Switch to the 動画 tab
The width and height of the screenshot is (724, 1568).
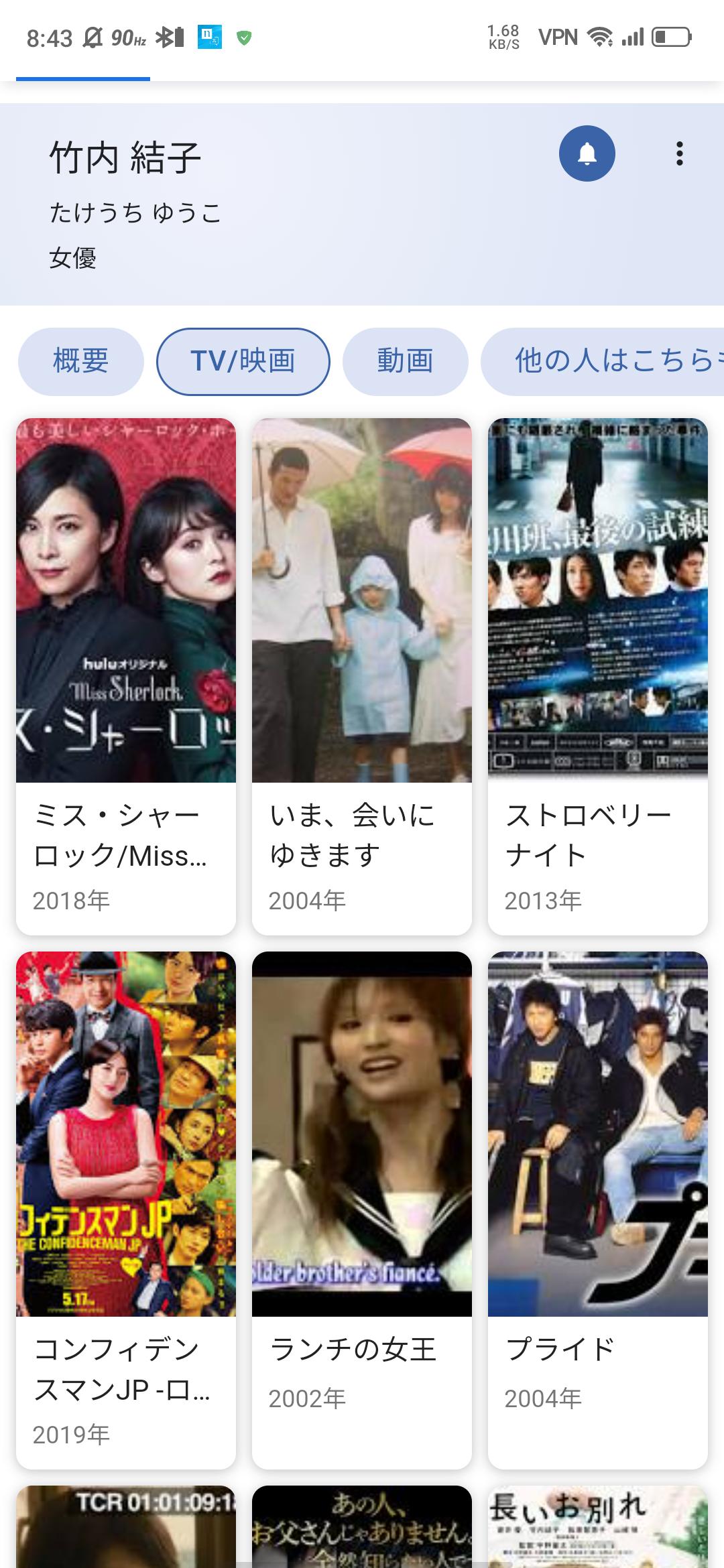(x=405, y=361)
